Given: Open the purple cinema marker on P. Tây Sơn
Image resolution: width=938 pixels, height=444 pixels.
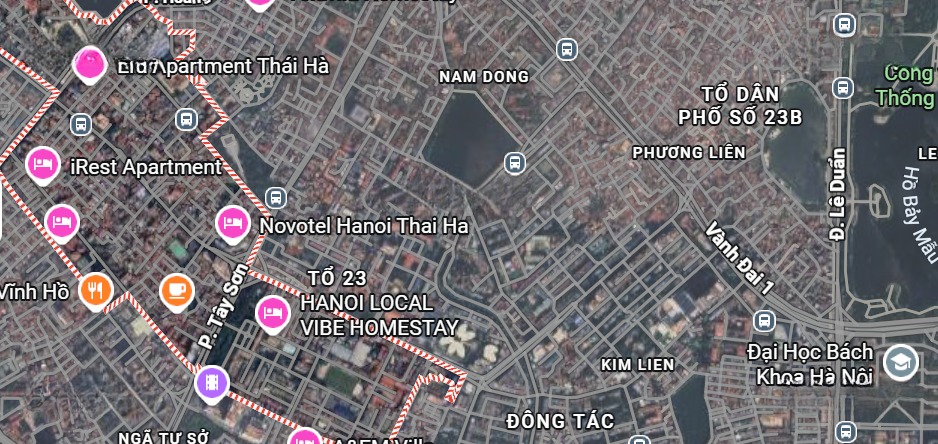Looking at the screenshot, I should point(211,381).
